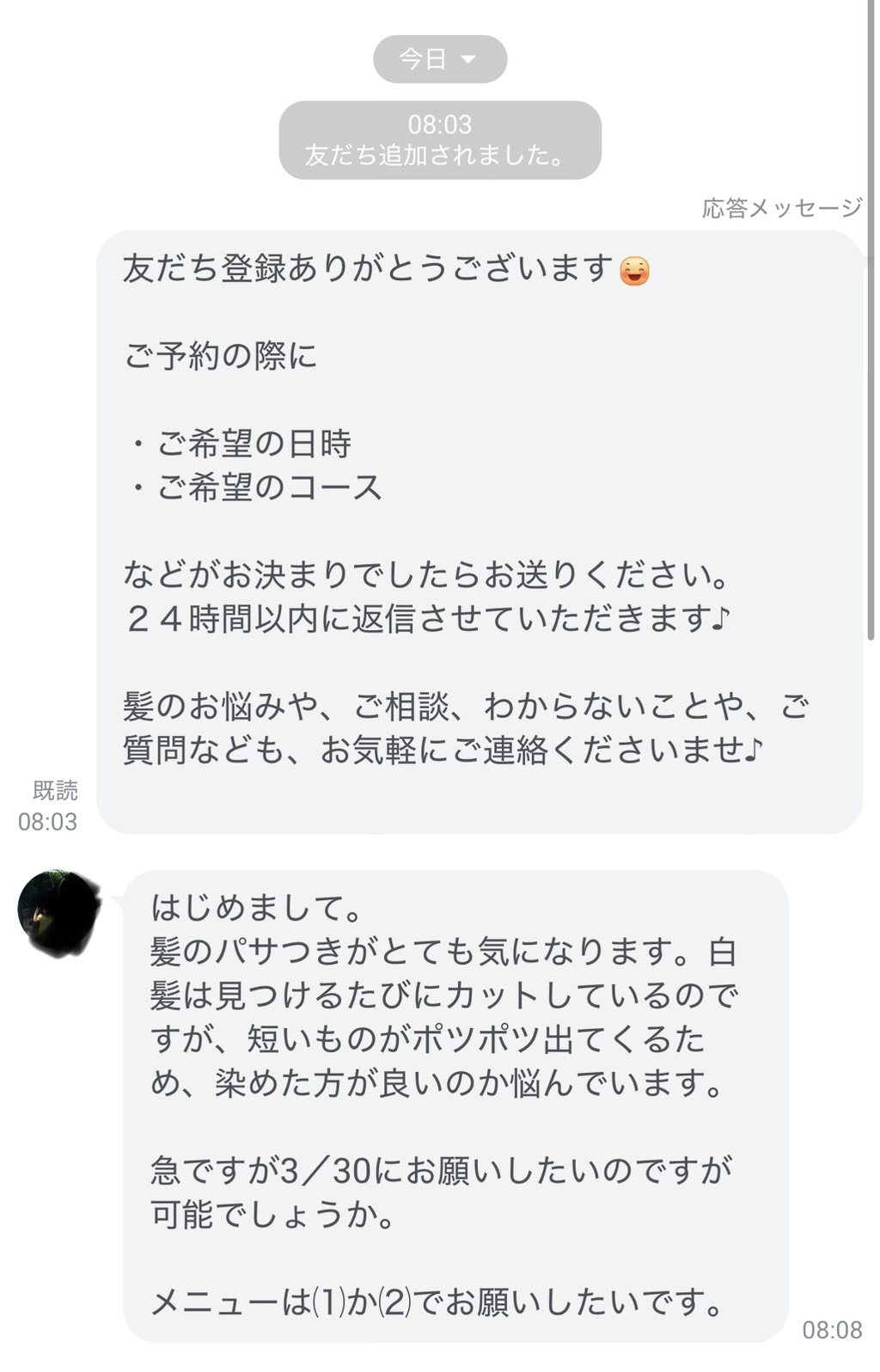The height and width of the screenshot is (1372, 880).
Task: Tap the 08:03 timestamp below 既読
Action: click(47, 823)
